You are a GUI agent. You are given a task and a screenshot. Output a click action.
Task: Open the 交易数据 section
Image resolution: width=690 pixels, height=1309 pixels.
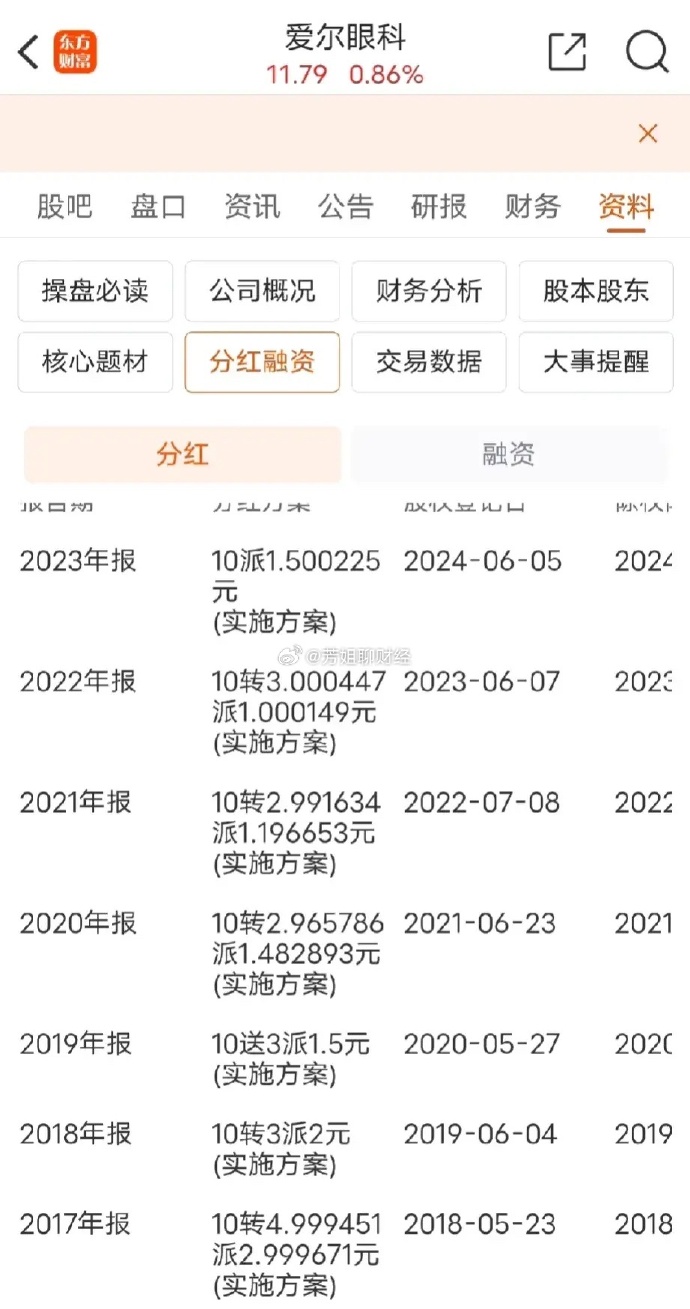click(x=429, y=362)
